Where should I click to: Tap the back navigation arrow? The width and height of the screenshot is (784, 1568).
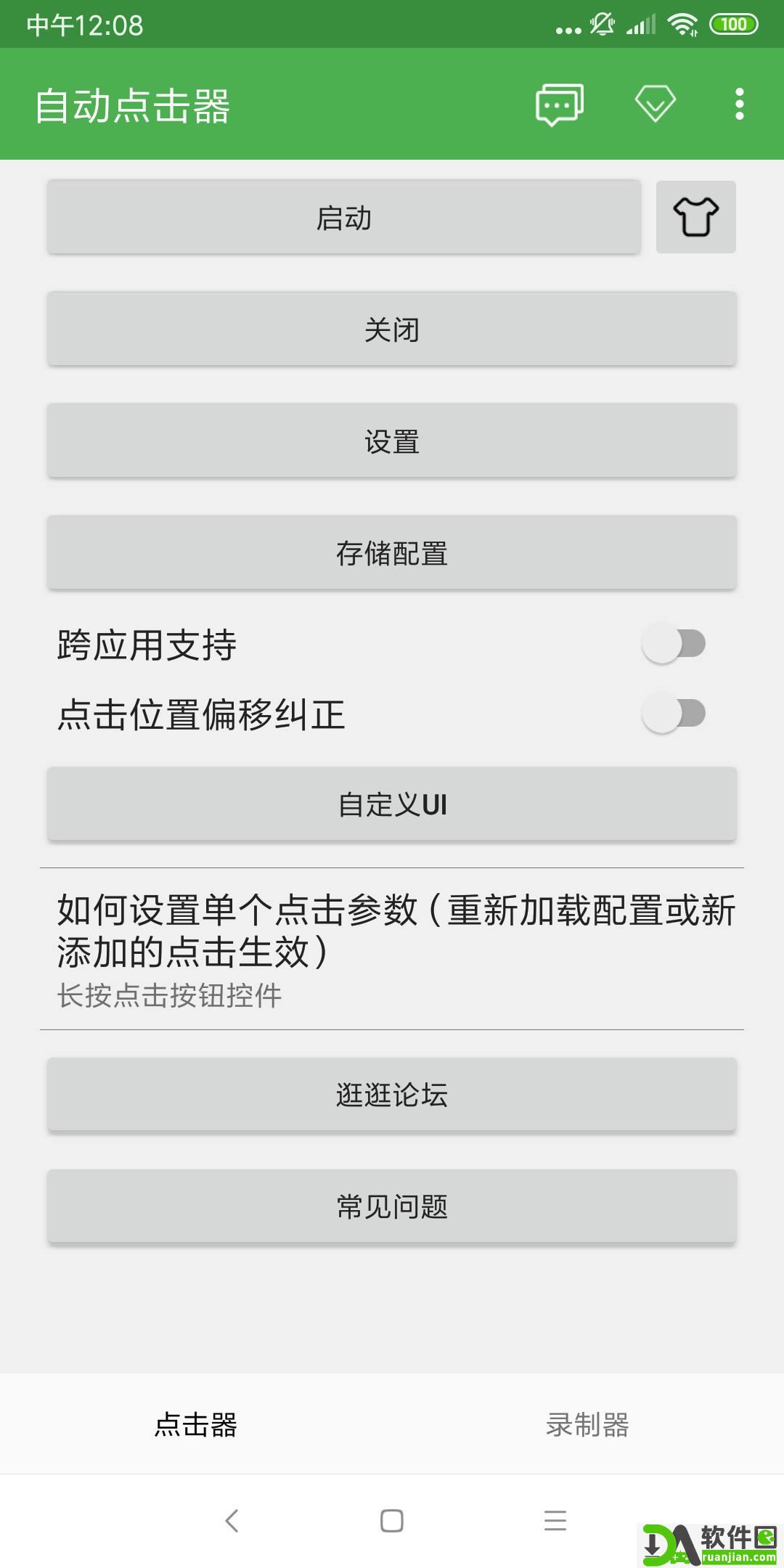click(x=231, y=1521)
